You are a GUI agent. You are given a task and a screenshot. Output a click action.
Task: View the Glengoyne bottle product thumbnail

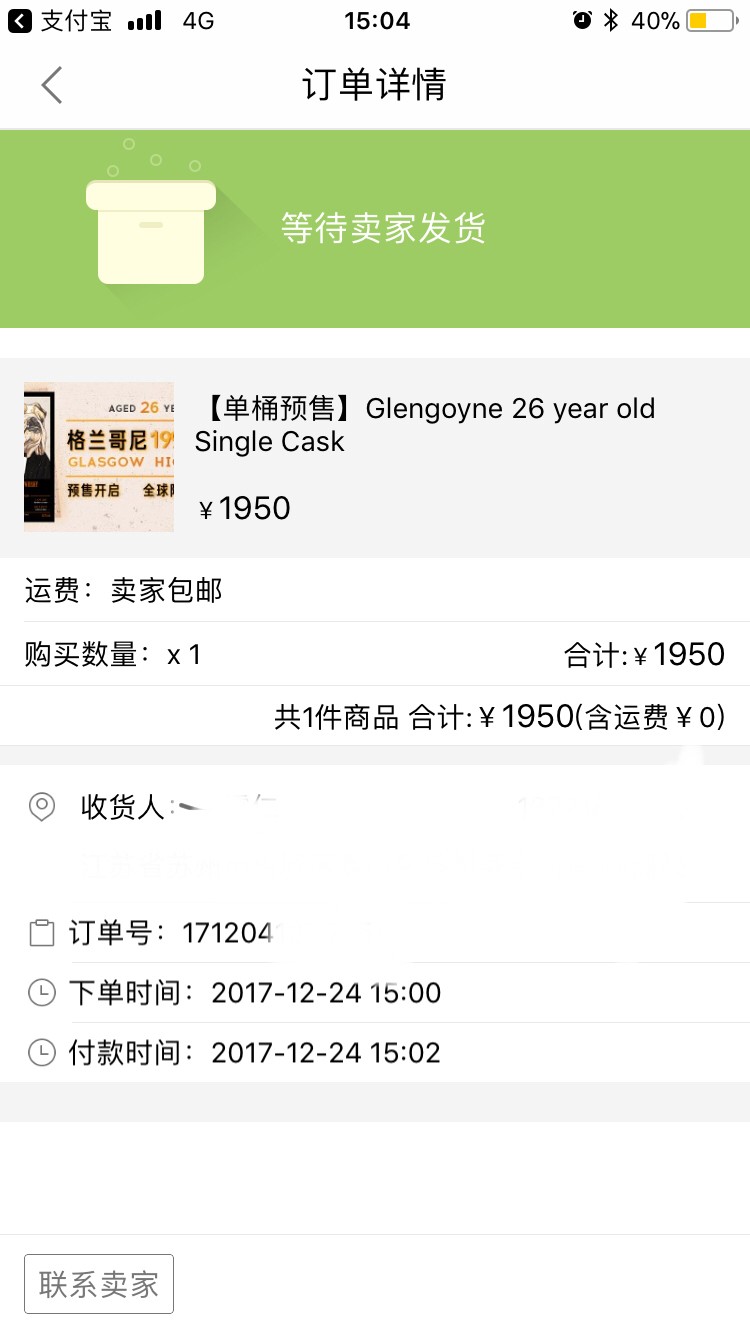tap(98, 457)
